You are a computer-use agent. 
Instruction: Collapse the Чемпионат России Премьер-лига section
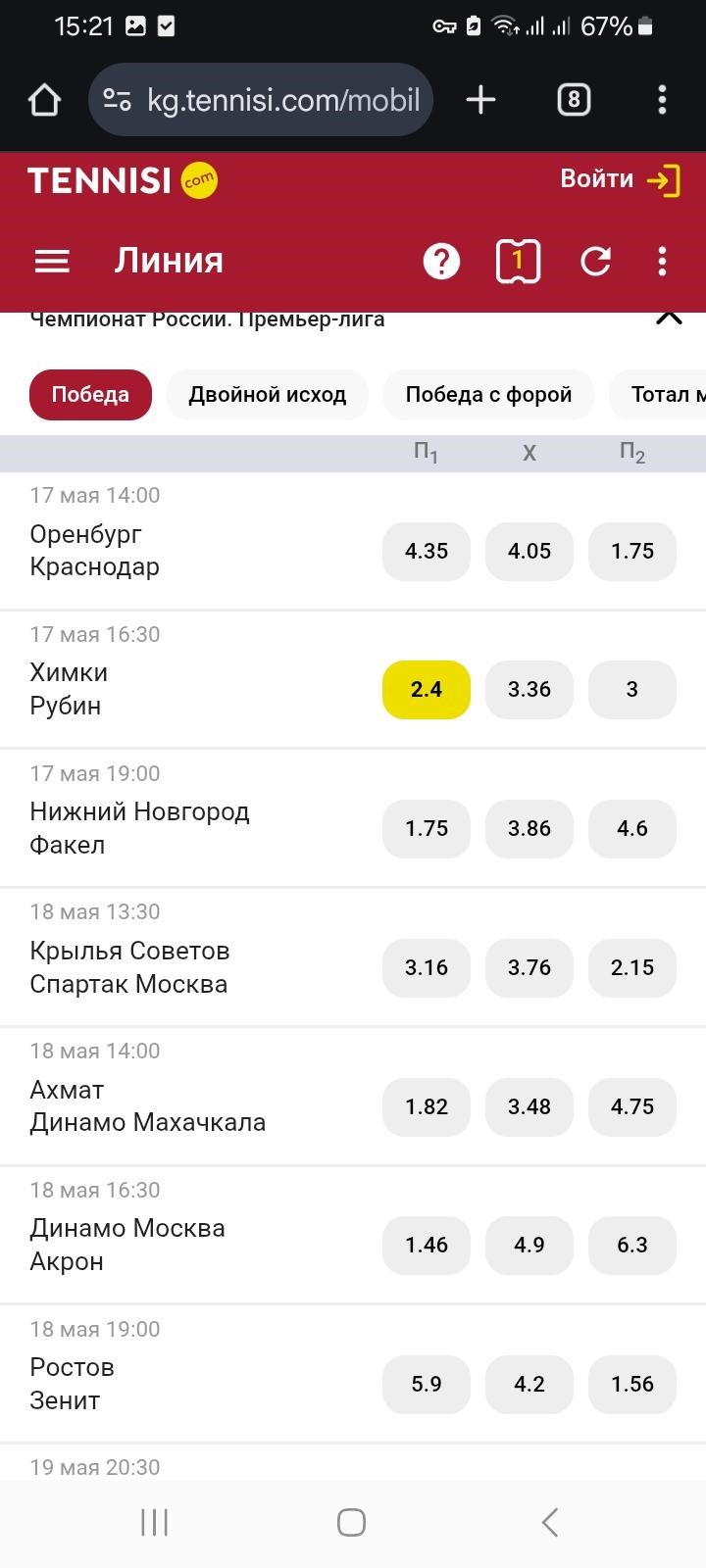coord(669,318)
